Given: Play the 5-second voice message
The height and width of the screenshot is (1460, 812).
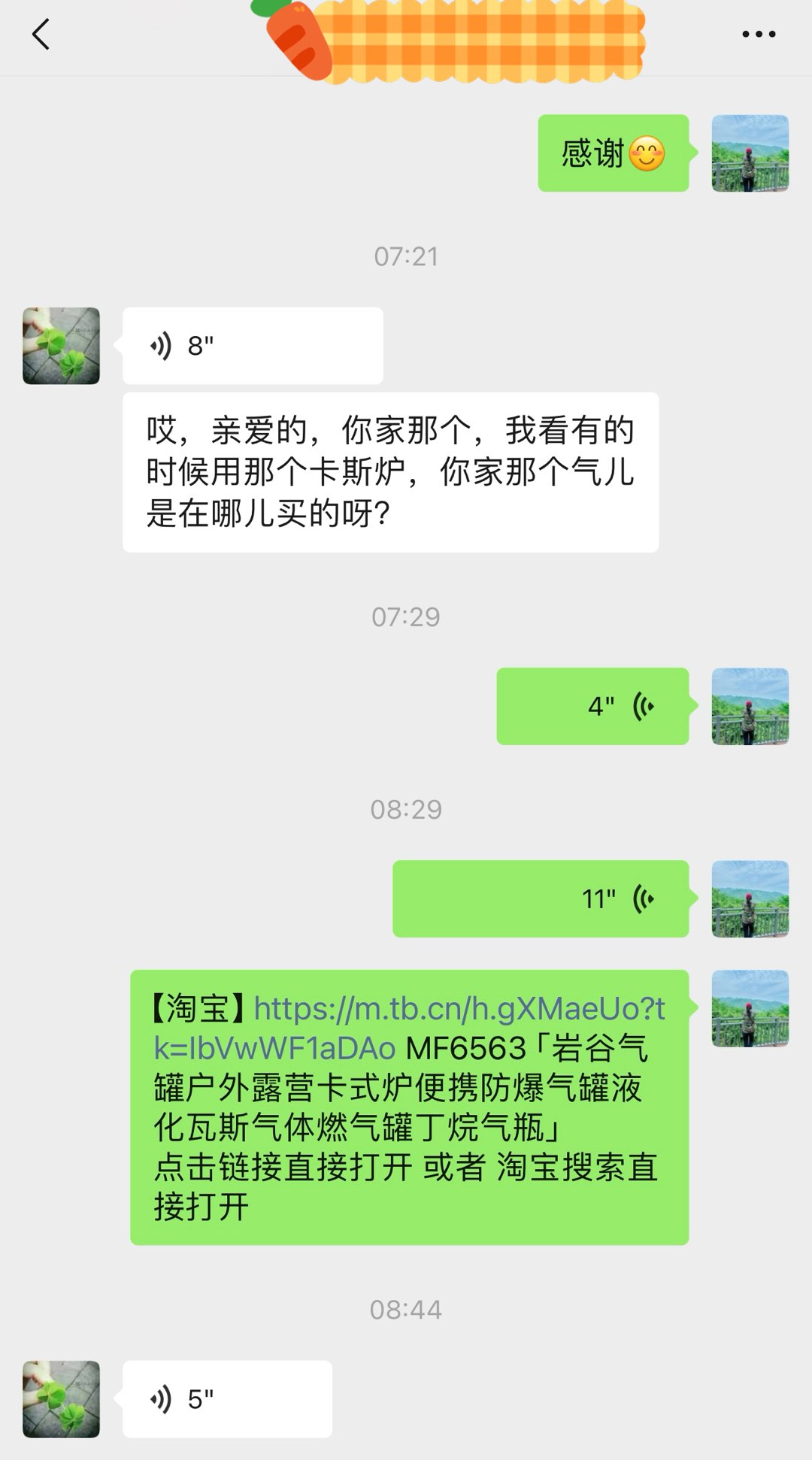Looking at the screenshot, I should [x=227, y=1399].
